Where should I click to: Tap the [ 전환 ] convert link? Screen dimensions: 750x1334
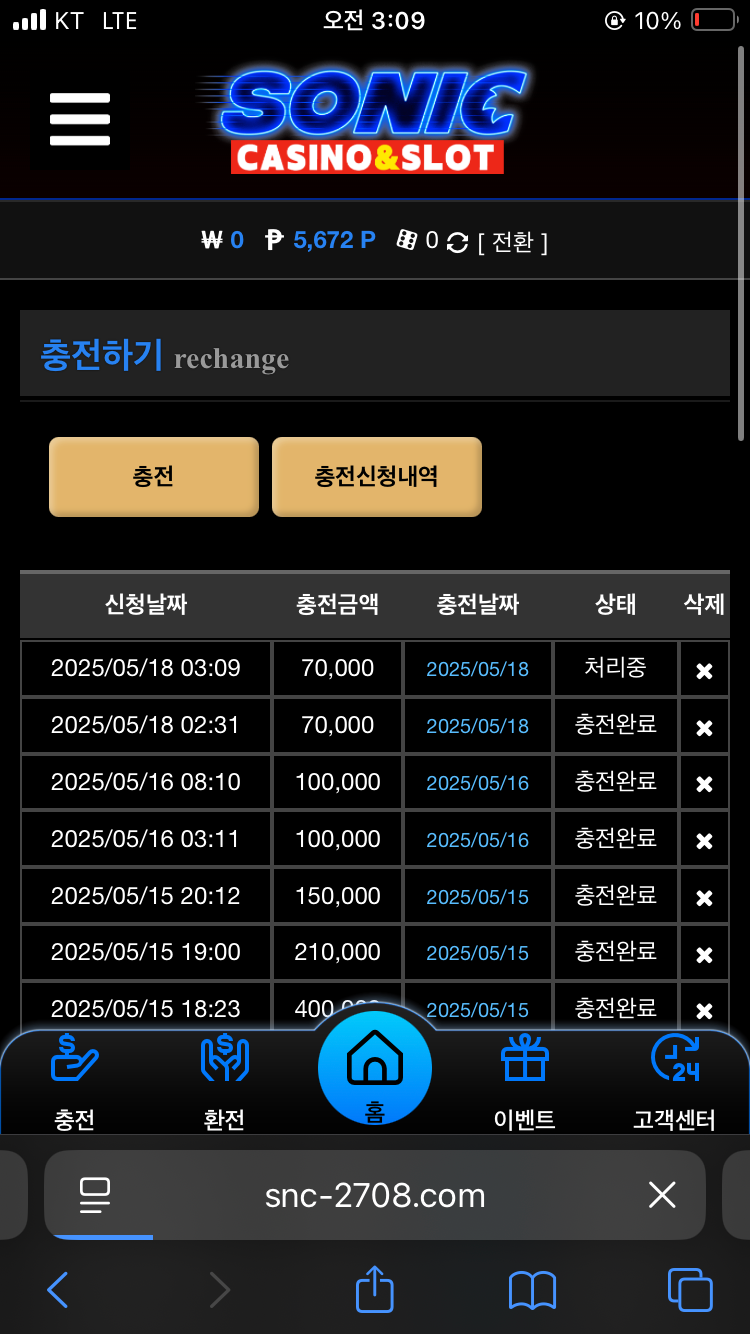[x=513, y=242]
